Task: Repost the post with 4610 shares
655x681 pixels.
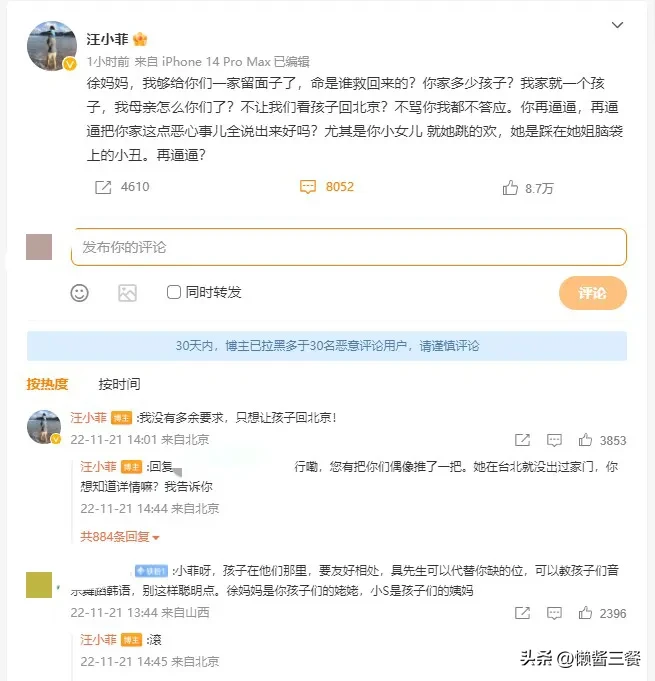Action: tap(103, 187)
